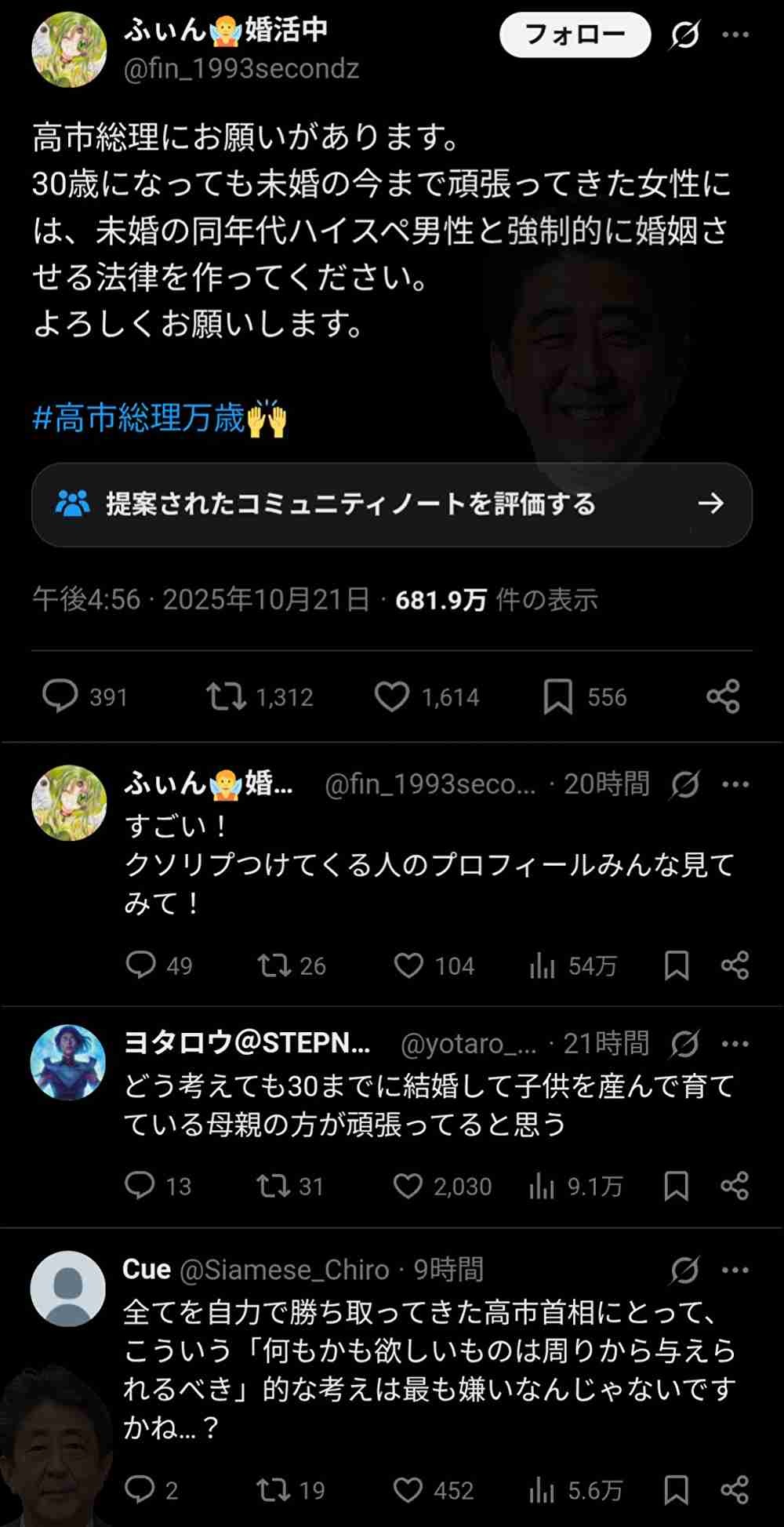
Task: Open the Grok icon beside the フォロー button
Action: (x=684, y=35)
